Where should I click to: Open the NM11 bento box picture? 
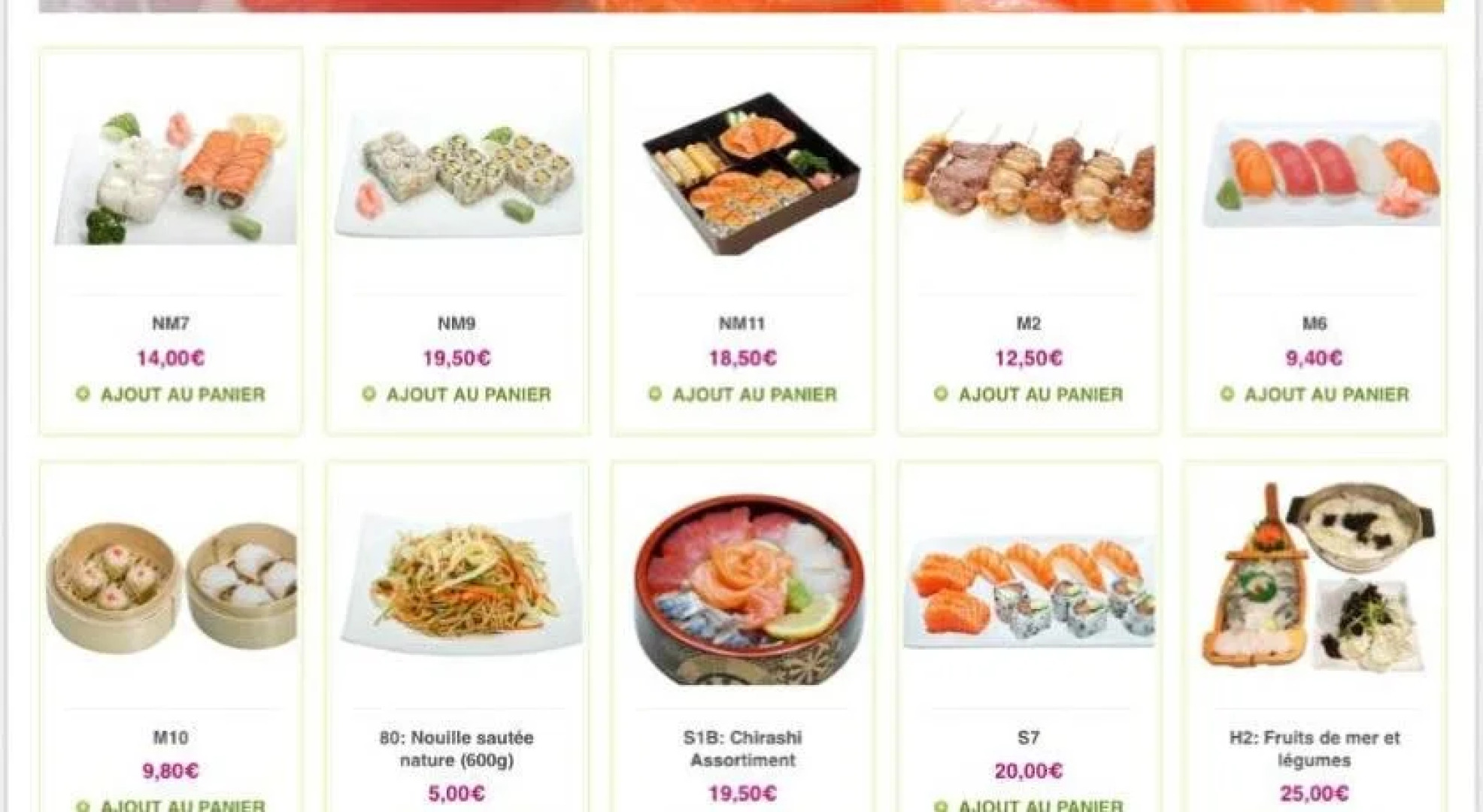pyautogui.click(x=749, y=173)
